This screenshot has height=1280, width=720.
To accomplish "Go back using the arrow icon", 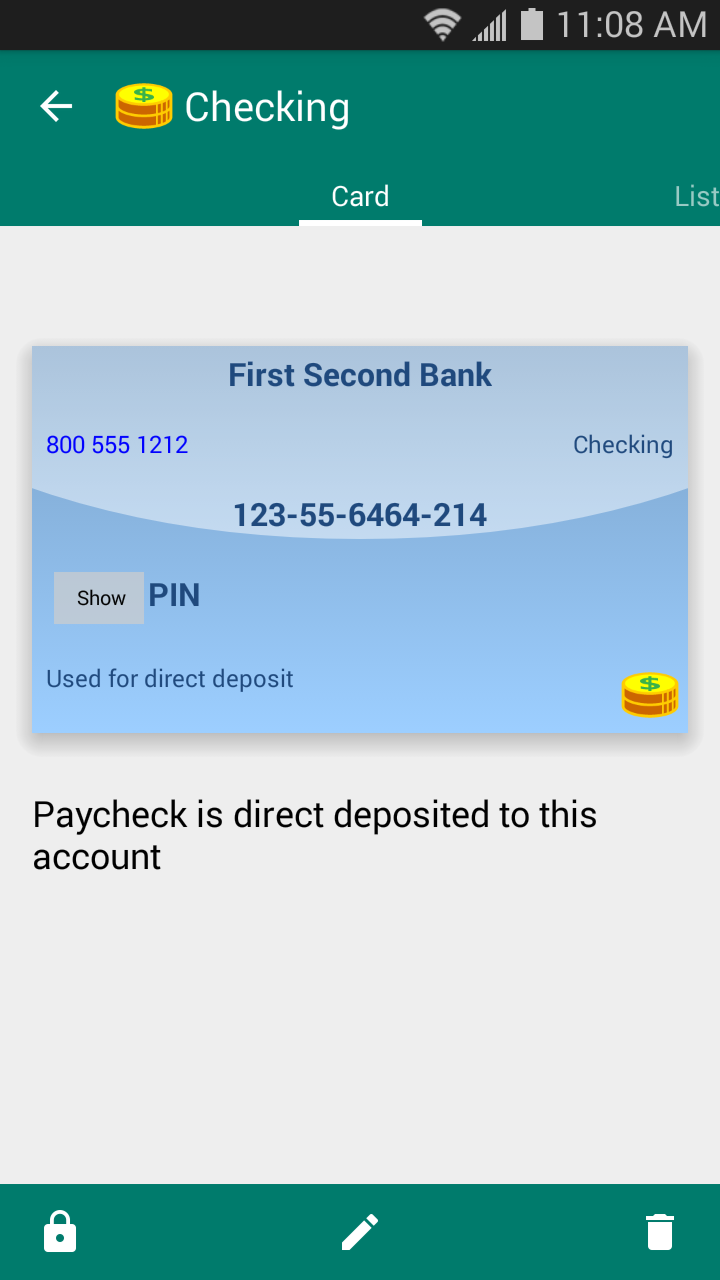I will 57,107.
